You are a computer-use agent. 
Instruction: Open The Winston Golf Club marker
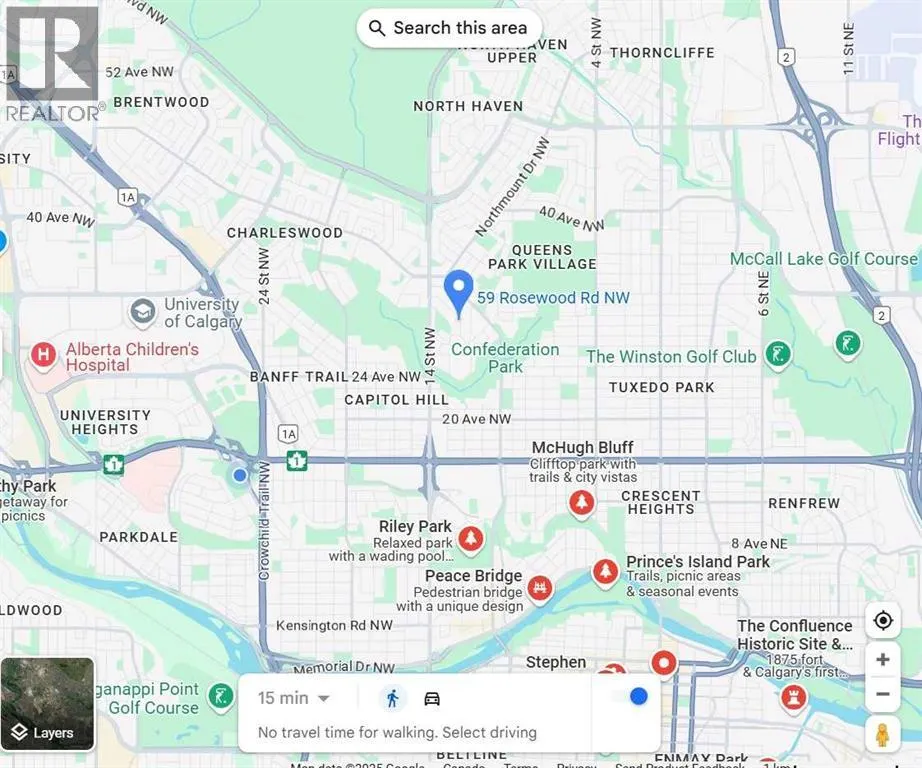point(777,354)
